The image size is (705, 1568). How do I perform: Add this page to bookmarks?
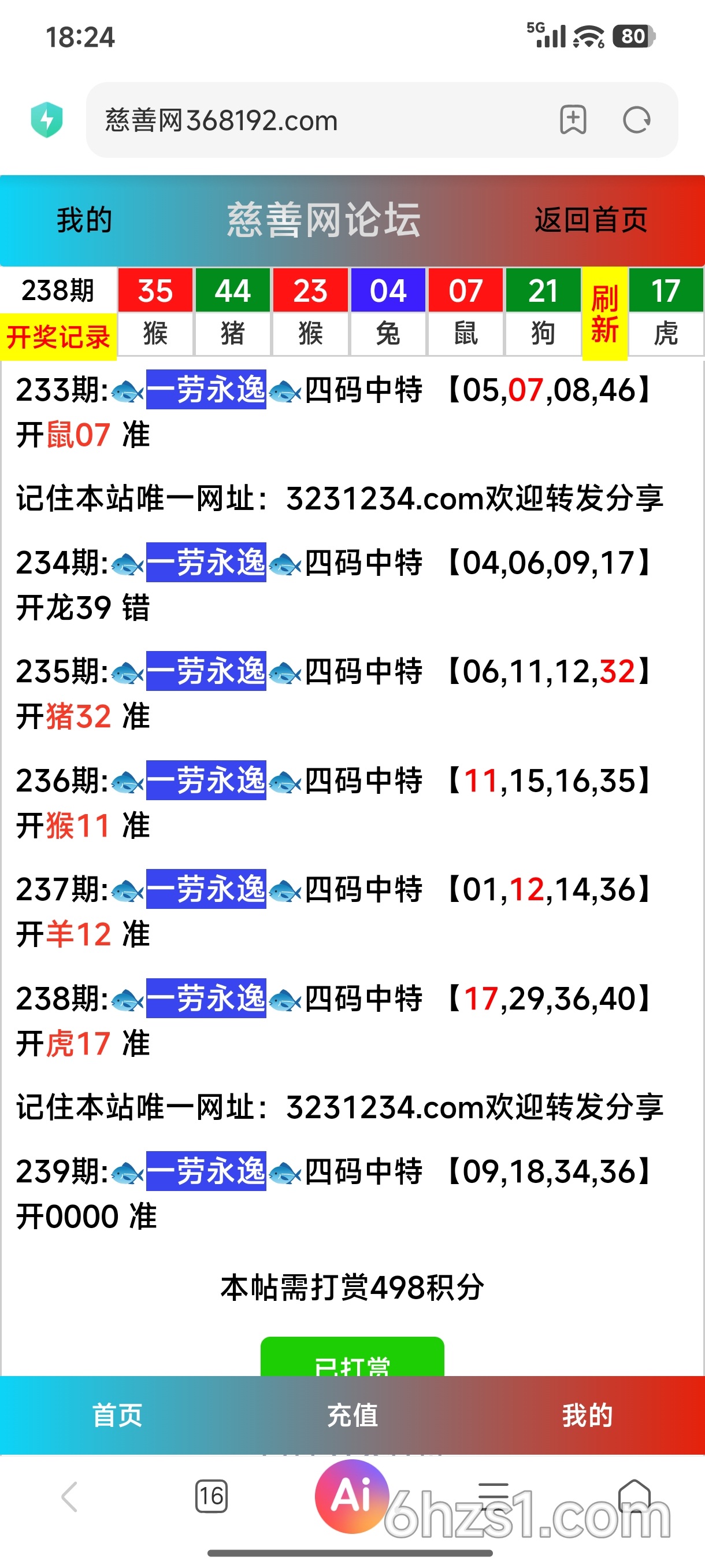point(573,120)
